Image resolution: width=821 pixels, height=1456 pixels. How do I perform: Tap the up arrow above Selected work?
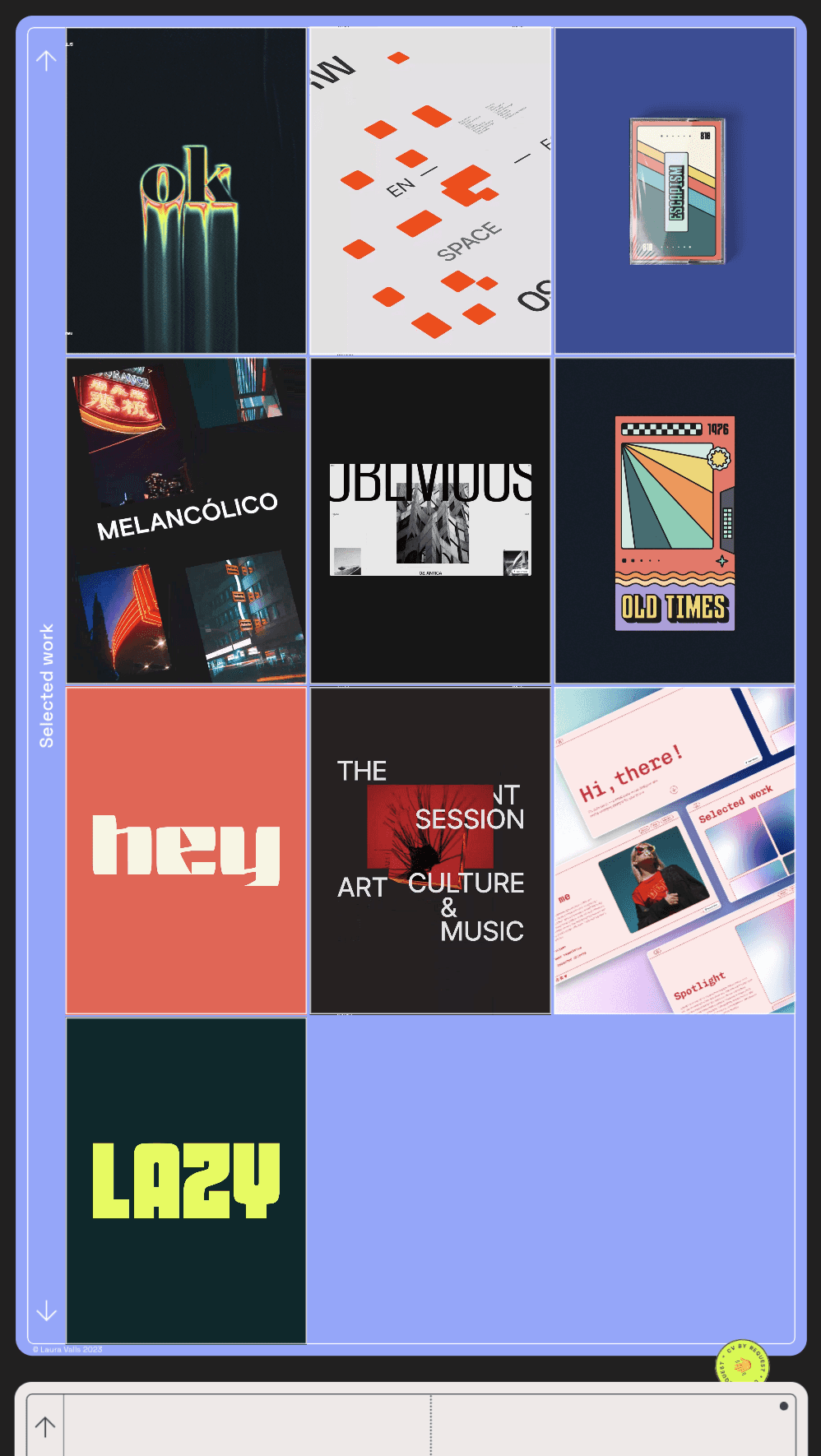pyautogui.click(x=46, y=60)
